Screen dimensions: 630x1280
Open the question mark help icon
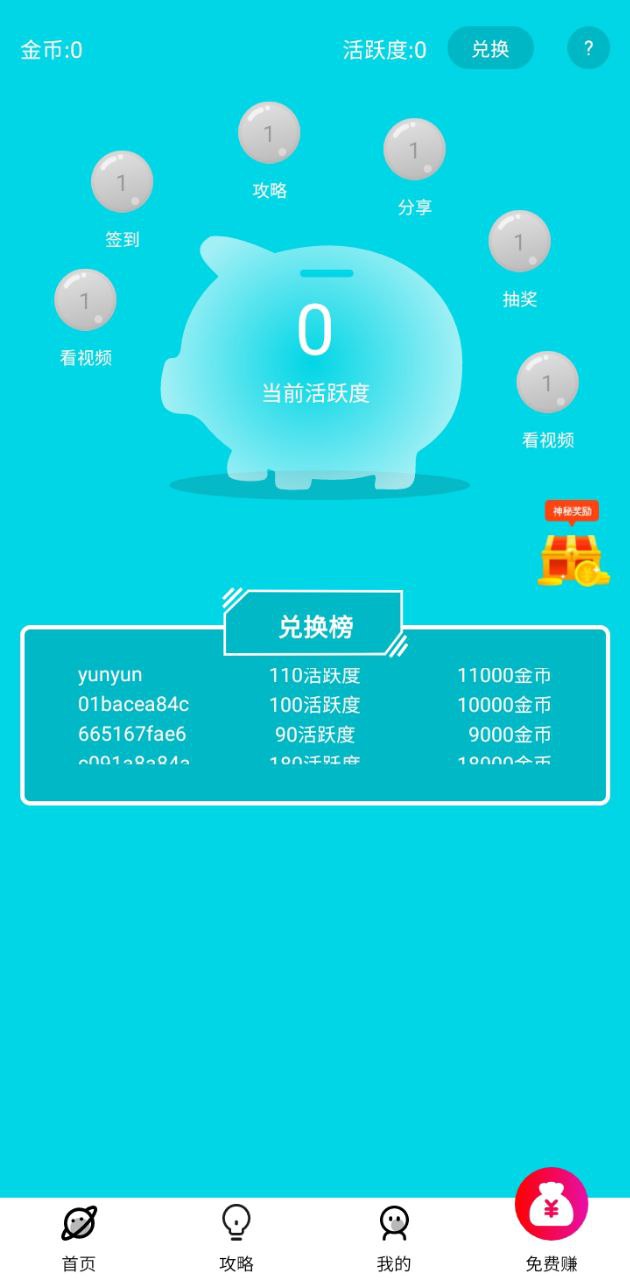[588, 48]
